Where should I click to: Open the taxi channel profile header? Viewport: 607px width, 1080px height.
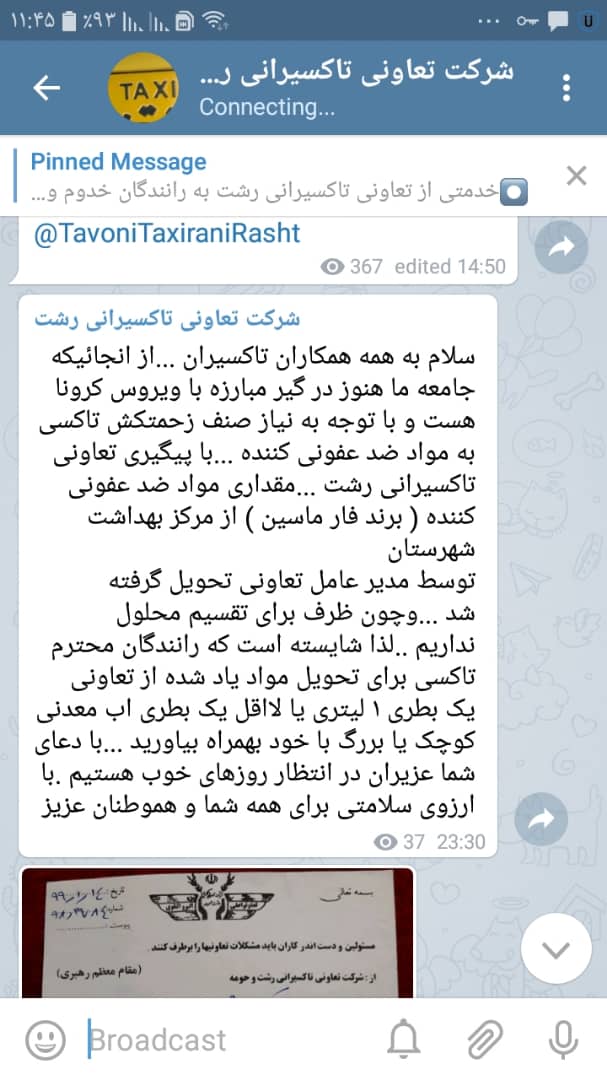coord(330,88)
